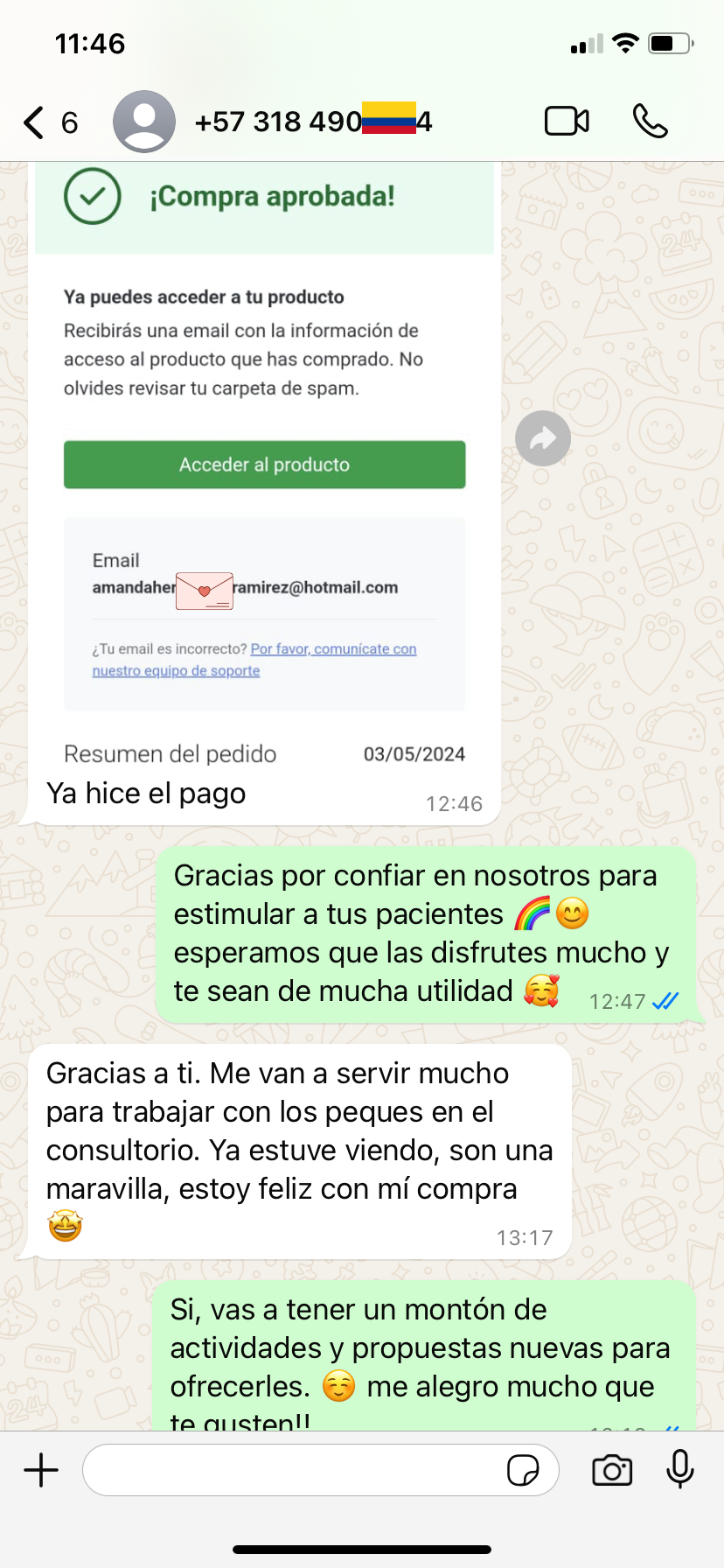The image size is (724, 1568).
Task: Start a voice call
Action: (x=650, y=122)
